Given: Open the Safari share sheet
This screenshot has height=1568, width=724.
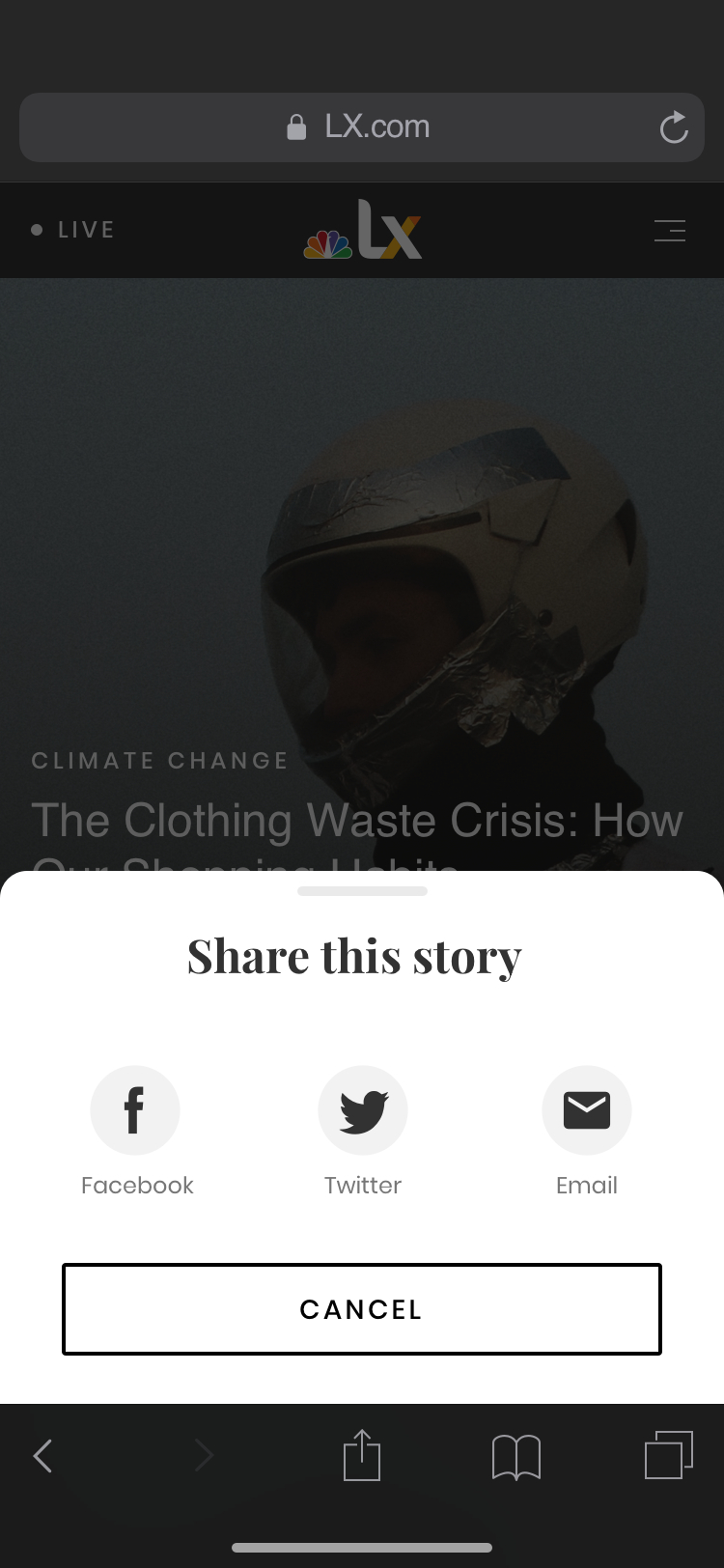Looking at the screenshot, I should point(362,1455).
